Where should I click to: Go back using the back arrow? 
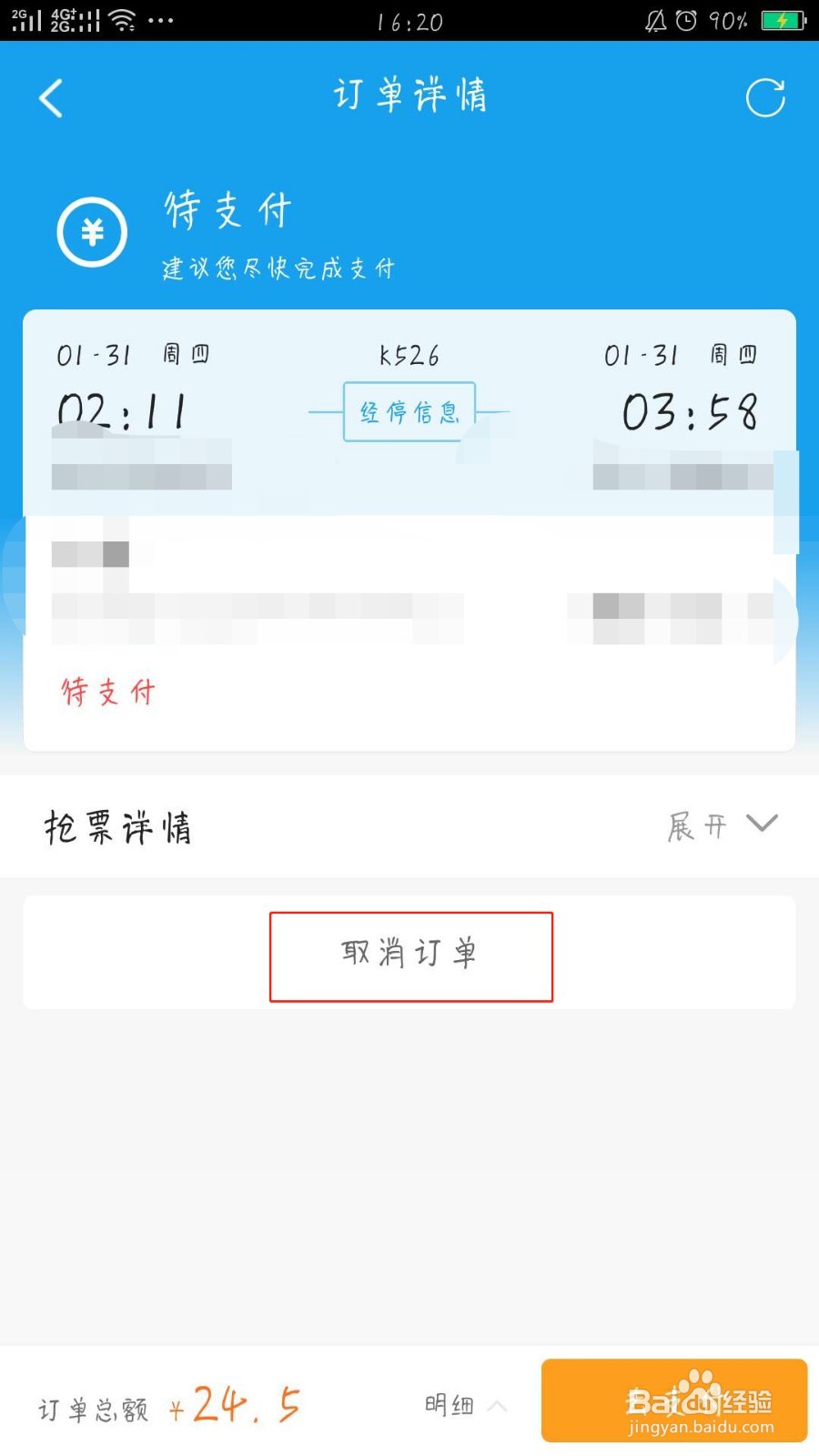51,97
